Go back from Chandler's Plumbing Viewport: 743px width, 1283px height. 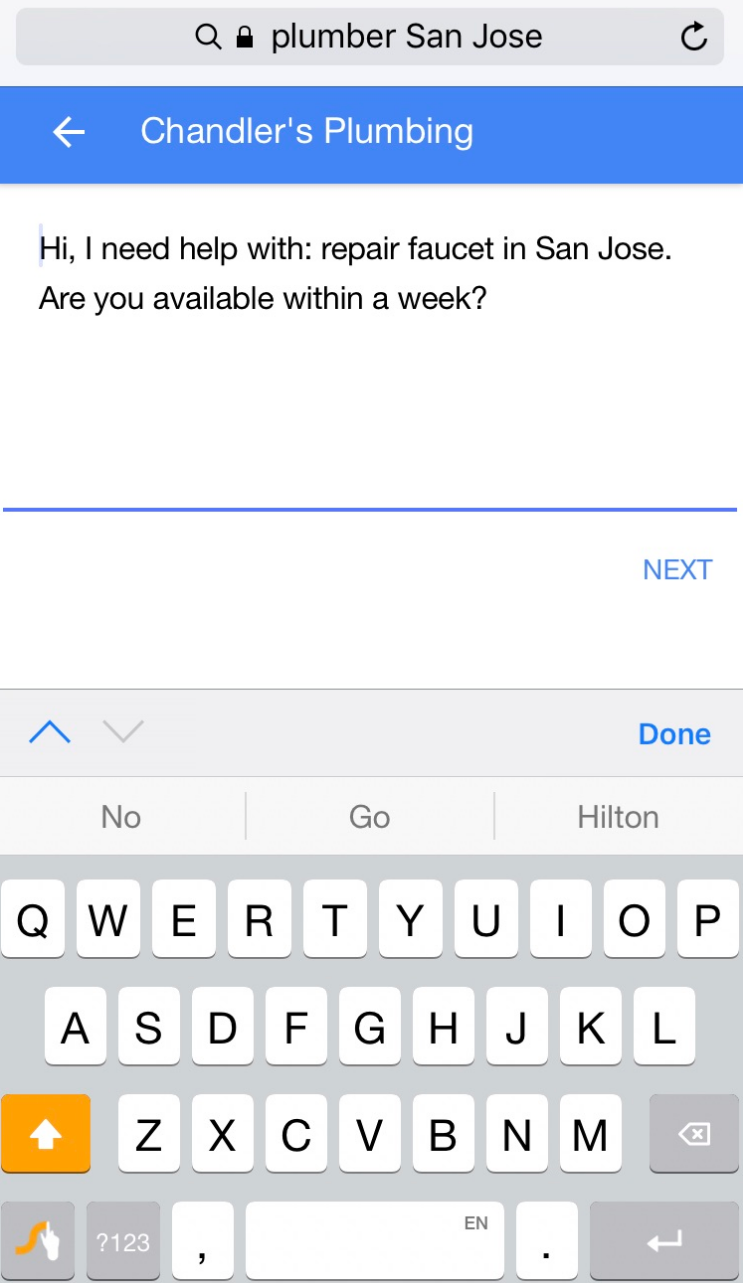click(68, 131)
